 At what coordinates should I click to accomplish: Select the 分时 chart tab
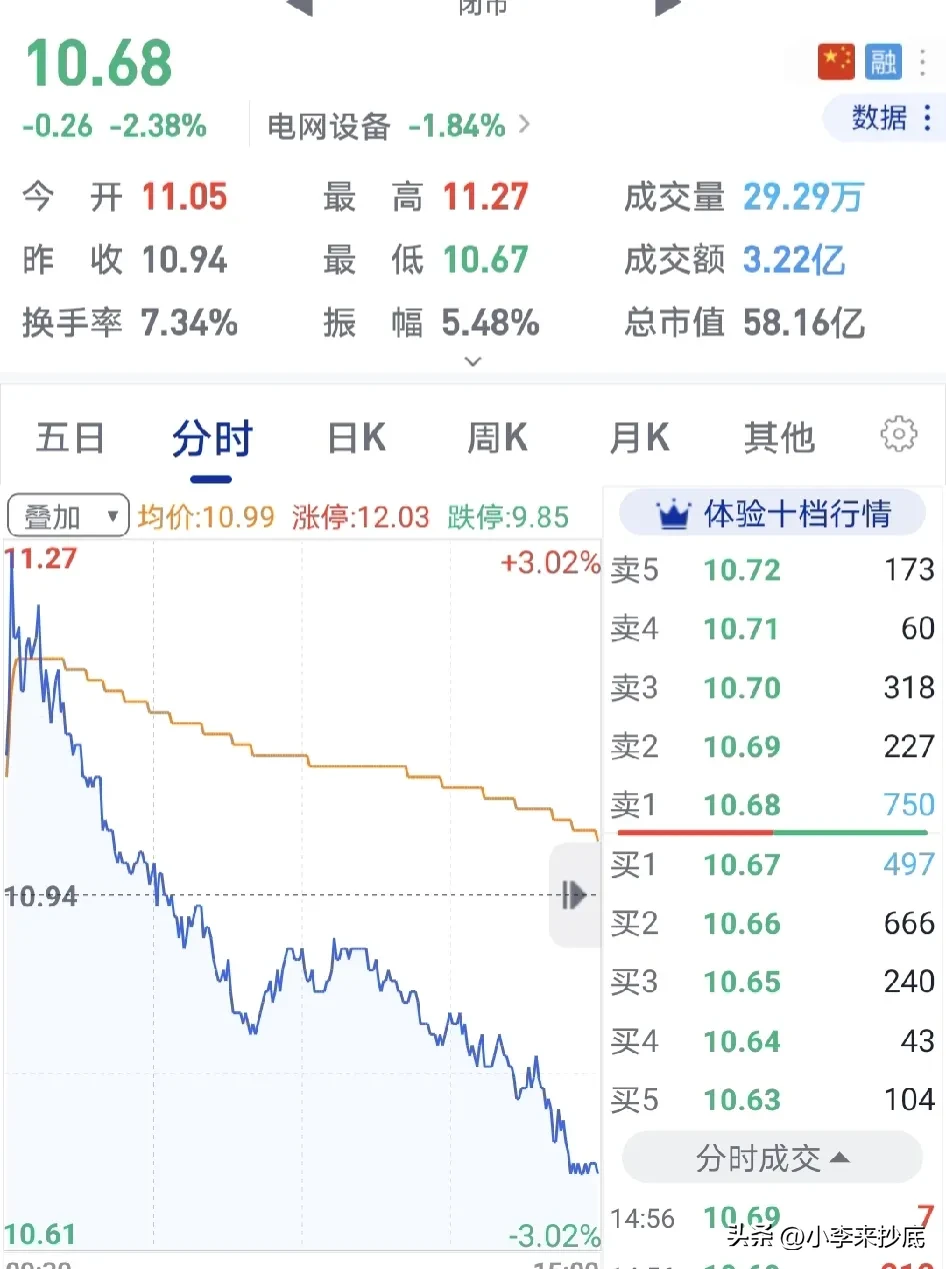click(212, 438)
